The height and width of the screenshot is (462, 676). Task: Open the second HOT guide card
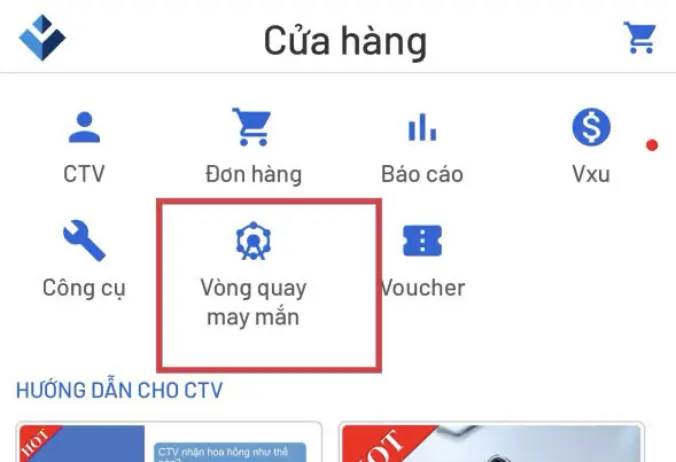click(490, 442)
